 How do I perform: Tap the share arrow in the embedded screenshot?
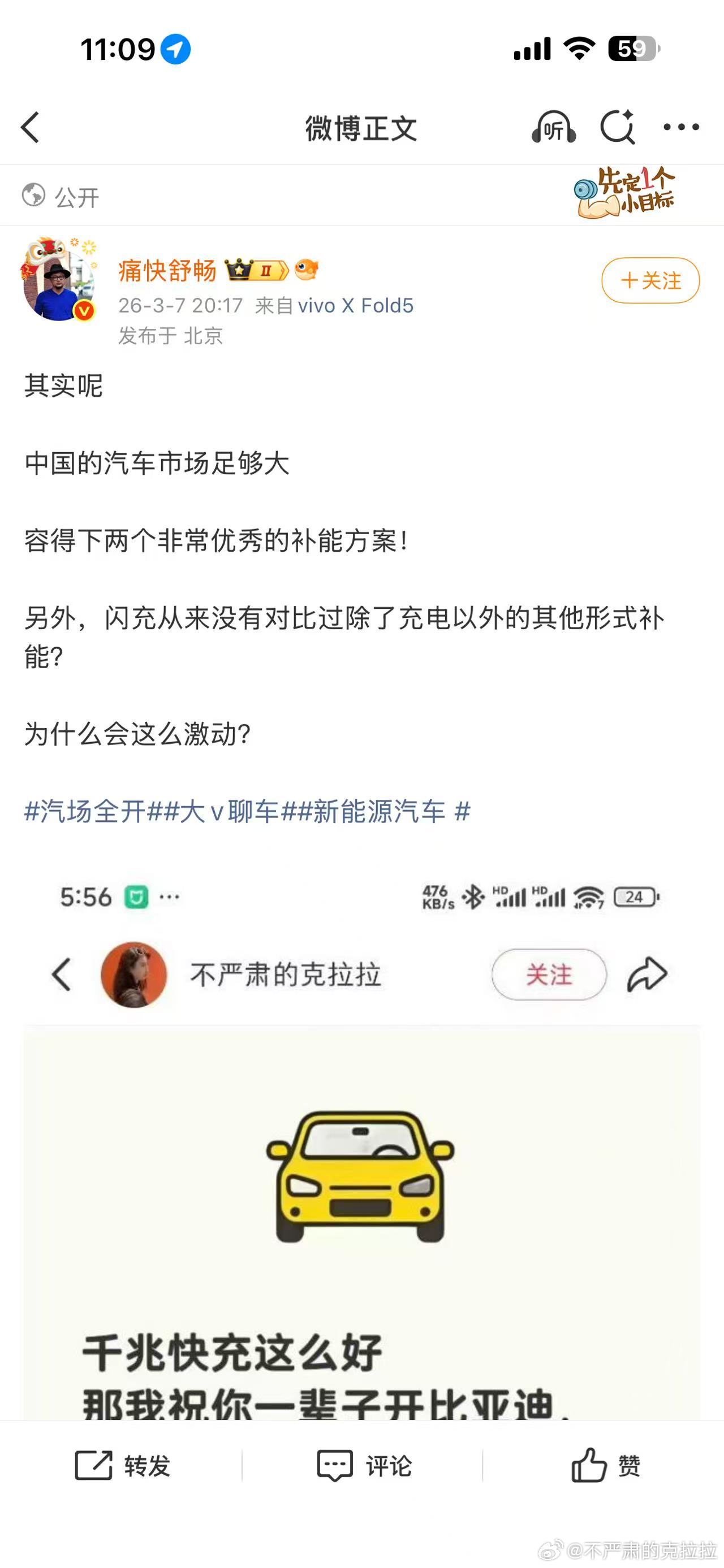point(647,973)
